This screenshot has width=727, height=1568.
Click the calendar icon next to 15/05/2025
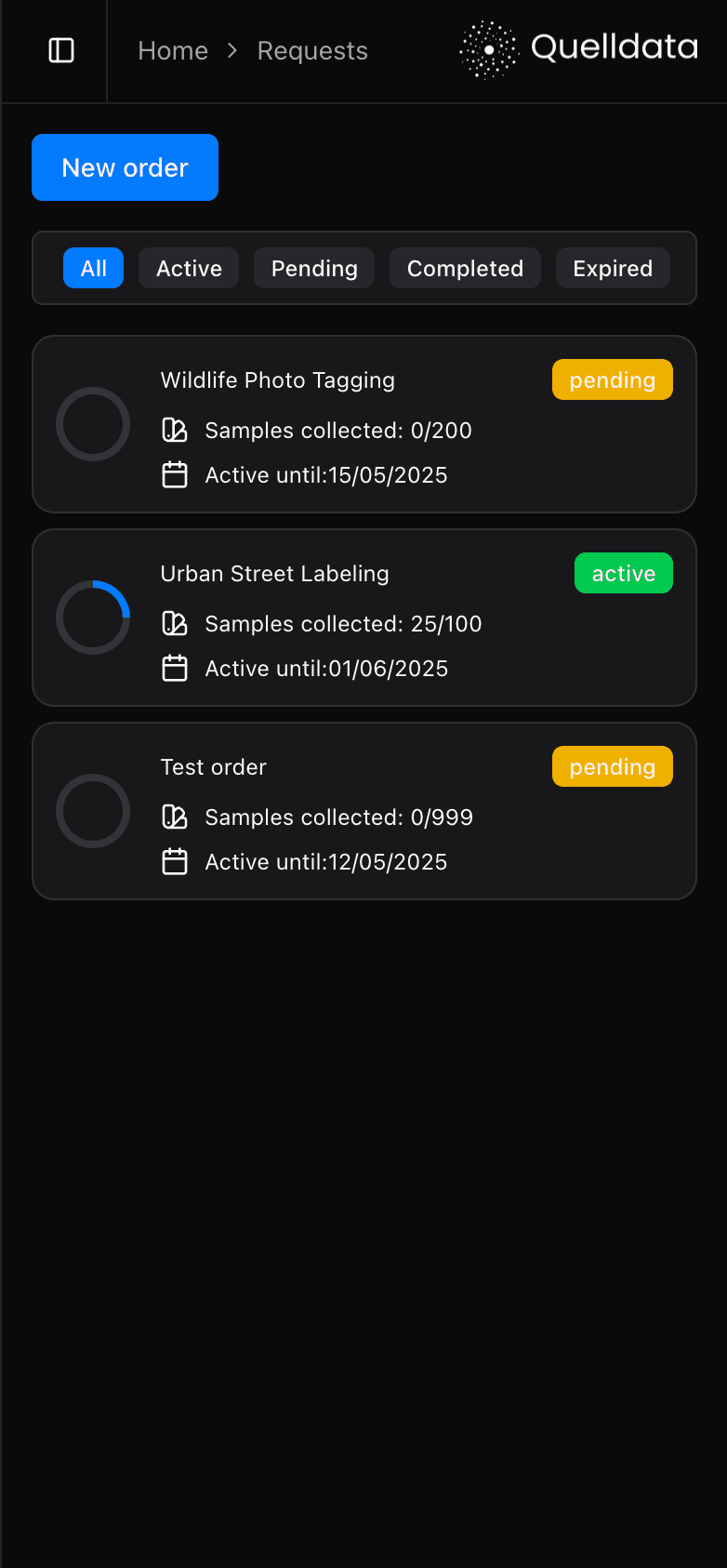[x=175, y=474]
